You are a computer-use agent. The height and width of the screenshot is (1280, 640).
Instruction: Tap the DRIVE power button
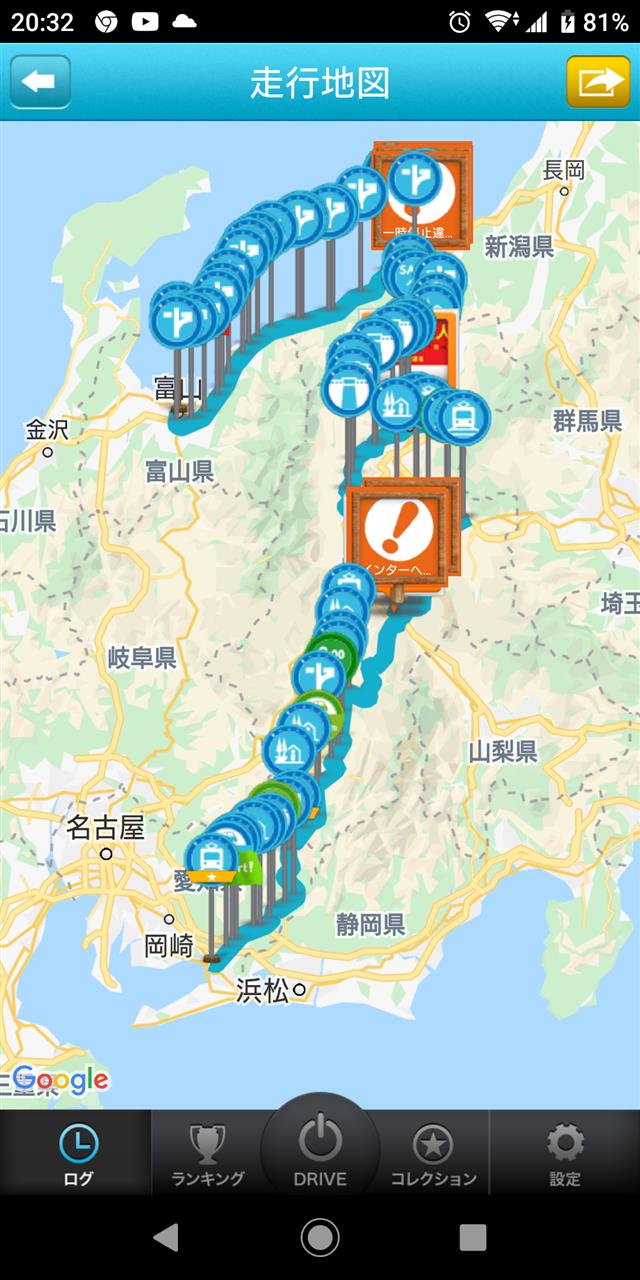click(x=320, y=1148)
